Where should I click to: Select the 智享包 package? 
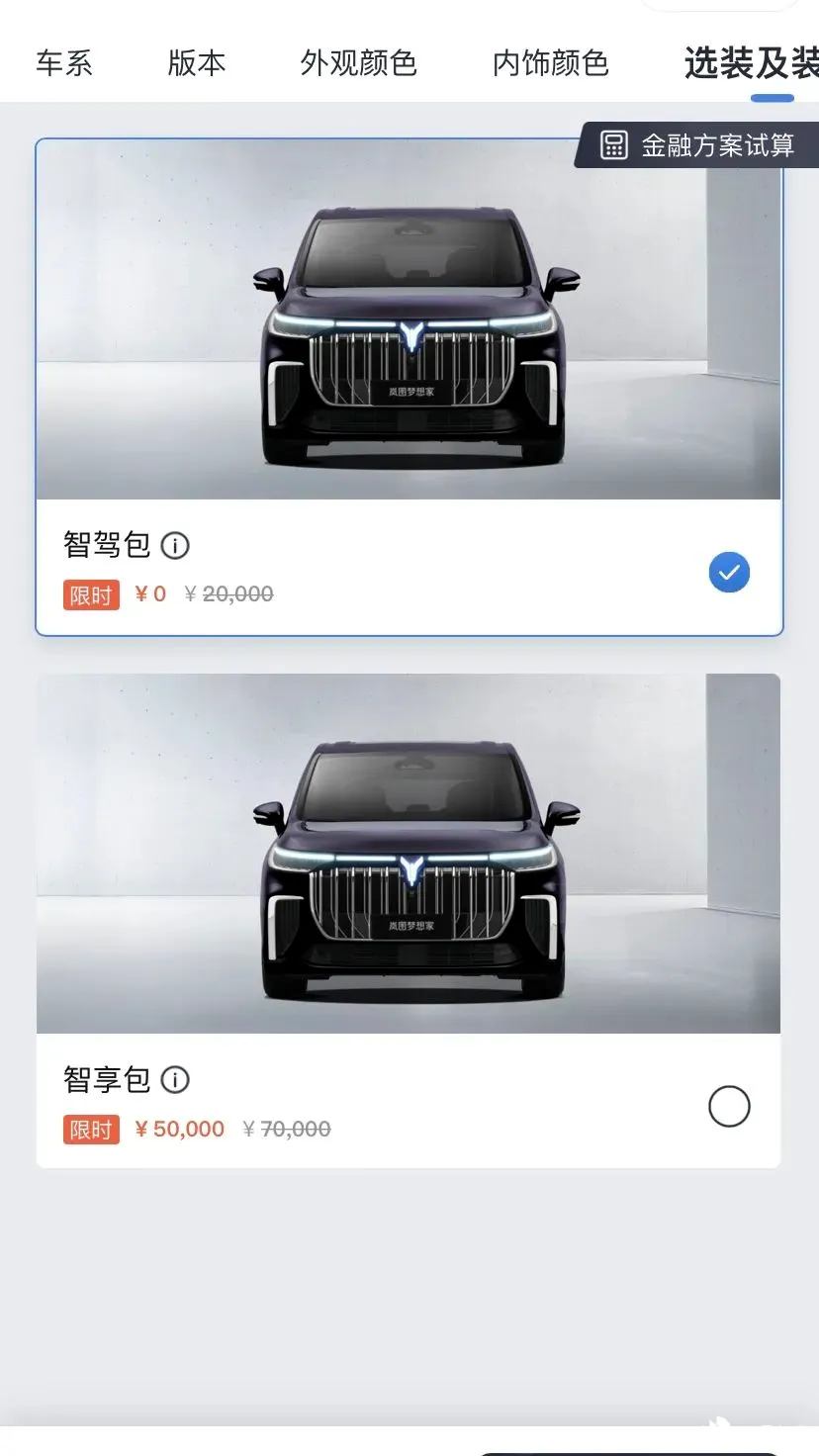729,1106
